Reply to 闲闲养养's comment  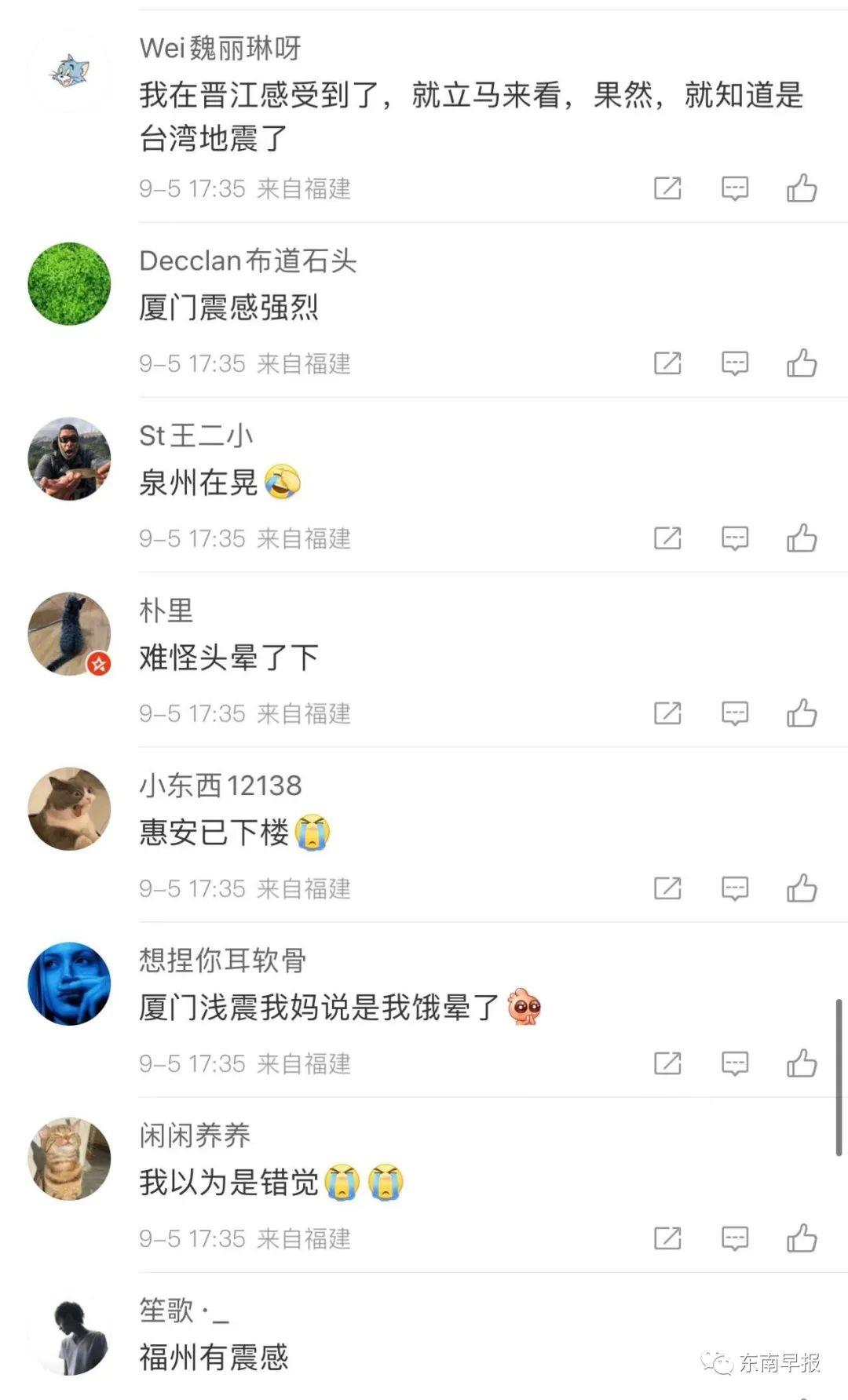coord(735,1238)
